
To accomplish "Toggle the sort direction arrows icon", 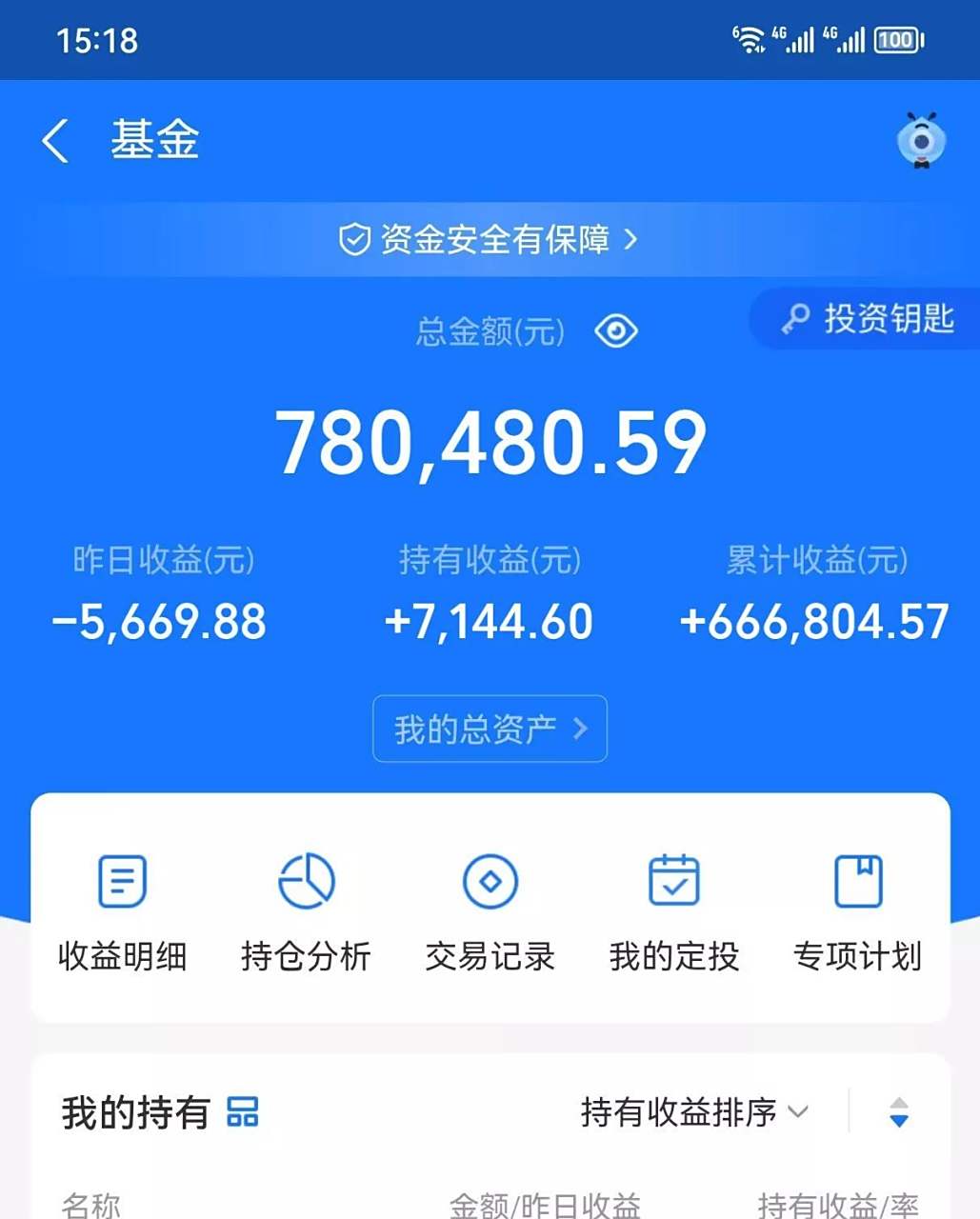I will pyautogui.click(x=899, y=1110).
